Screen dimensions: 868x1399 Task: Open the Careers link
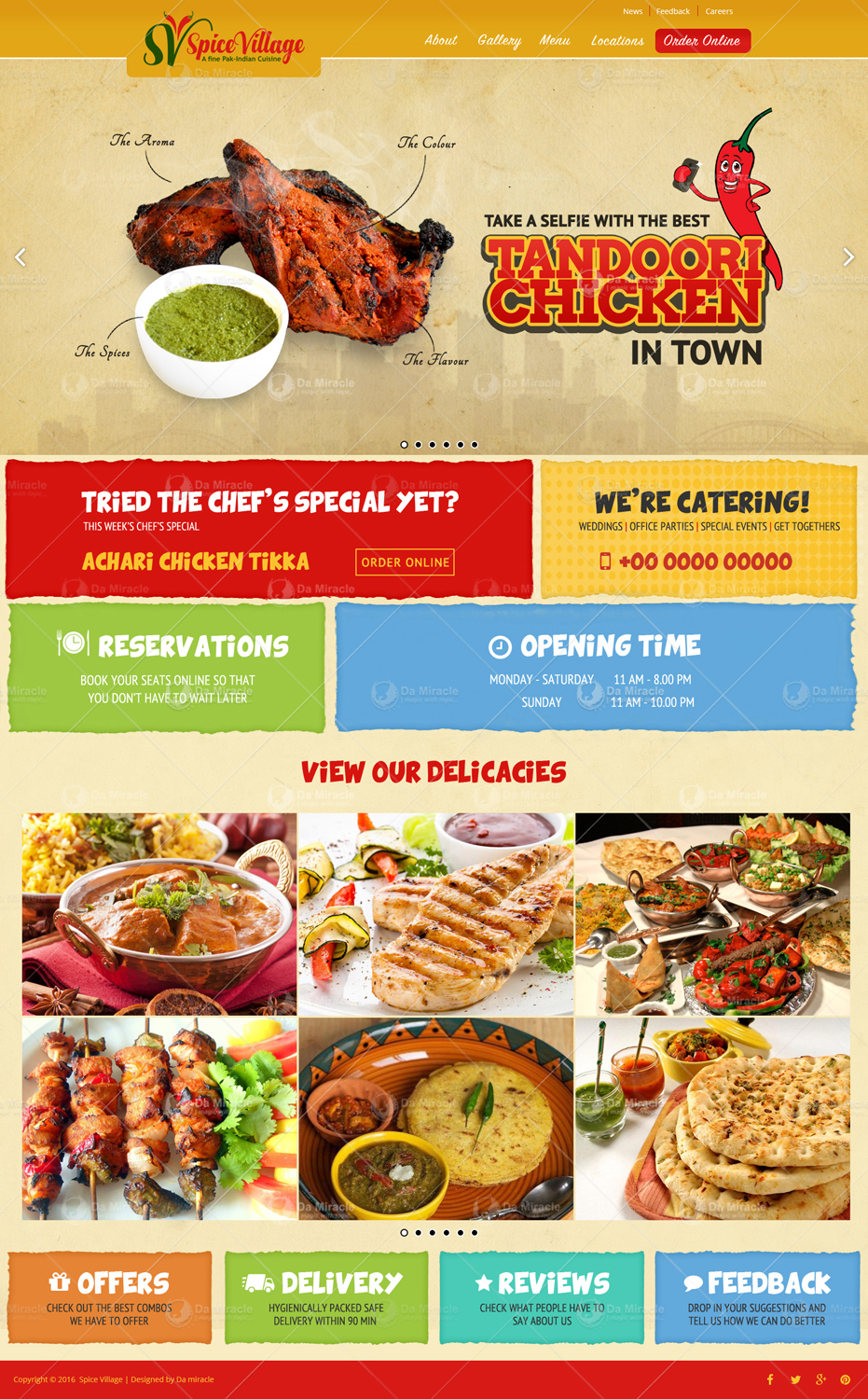(x=718, y=11)
